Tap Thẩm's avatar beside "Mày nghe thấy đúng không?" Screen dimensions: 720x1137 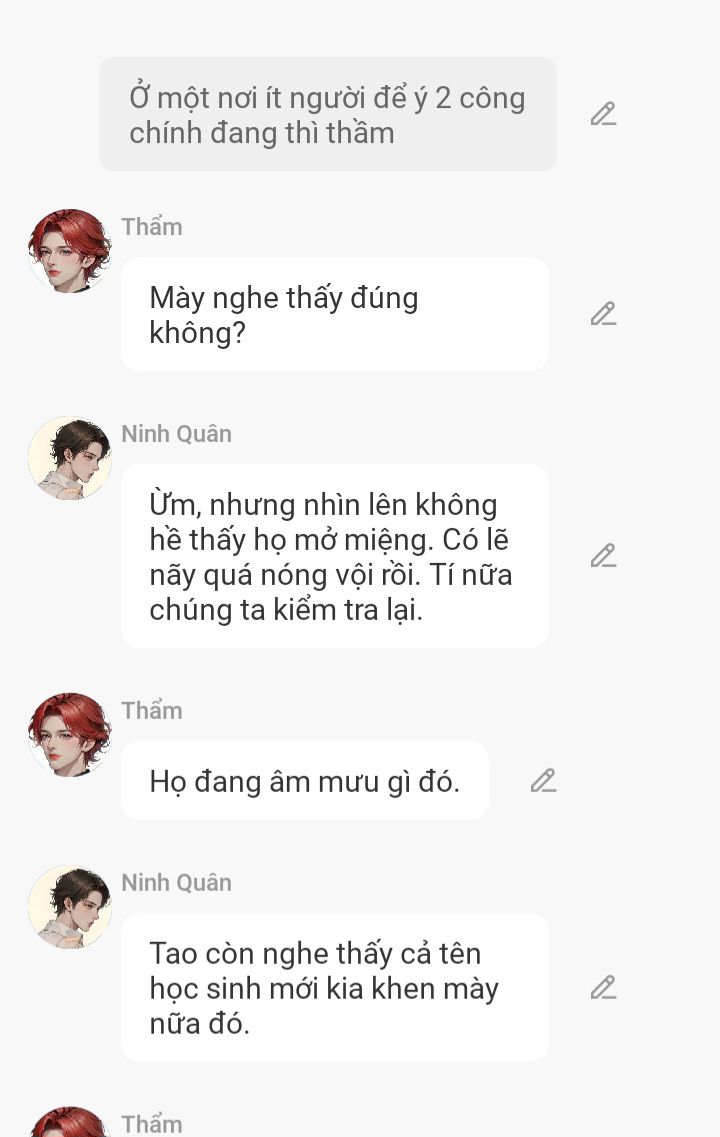click(70, 251)
